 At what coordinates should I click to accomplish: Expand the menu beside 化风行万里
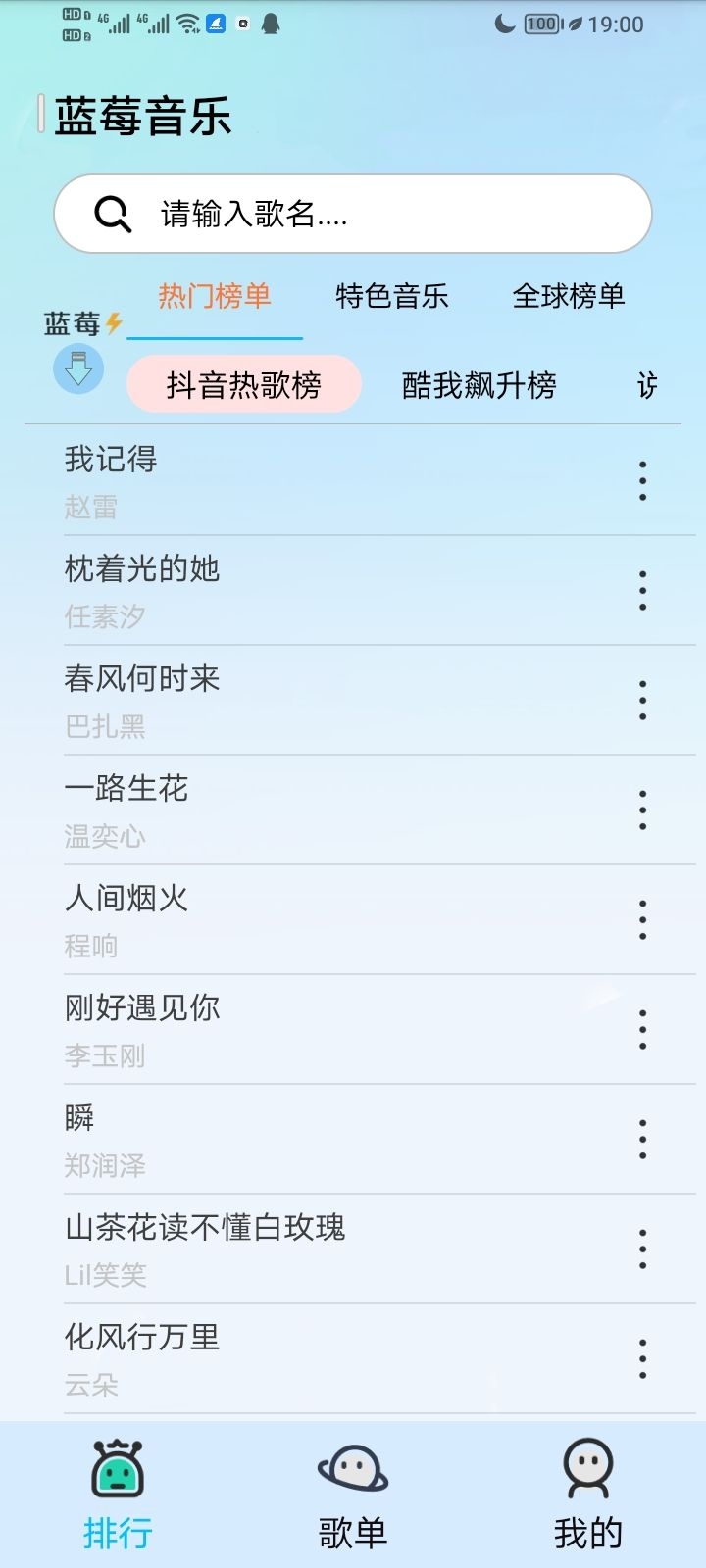[x=642, y=1358]
